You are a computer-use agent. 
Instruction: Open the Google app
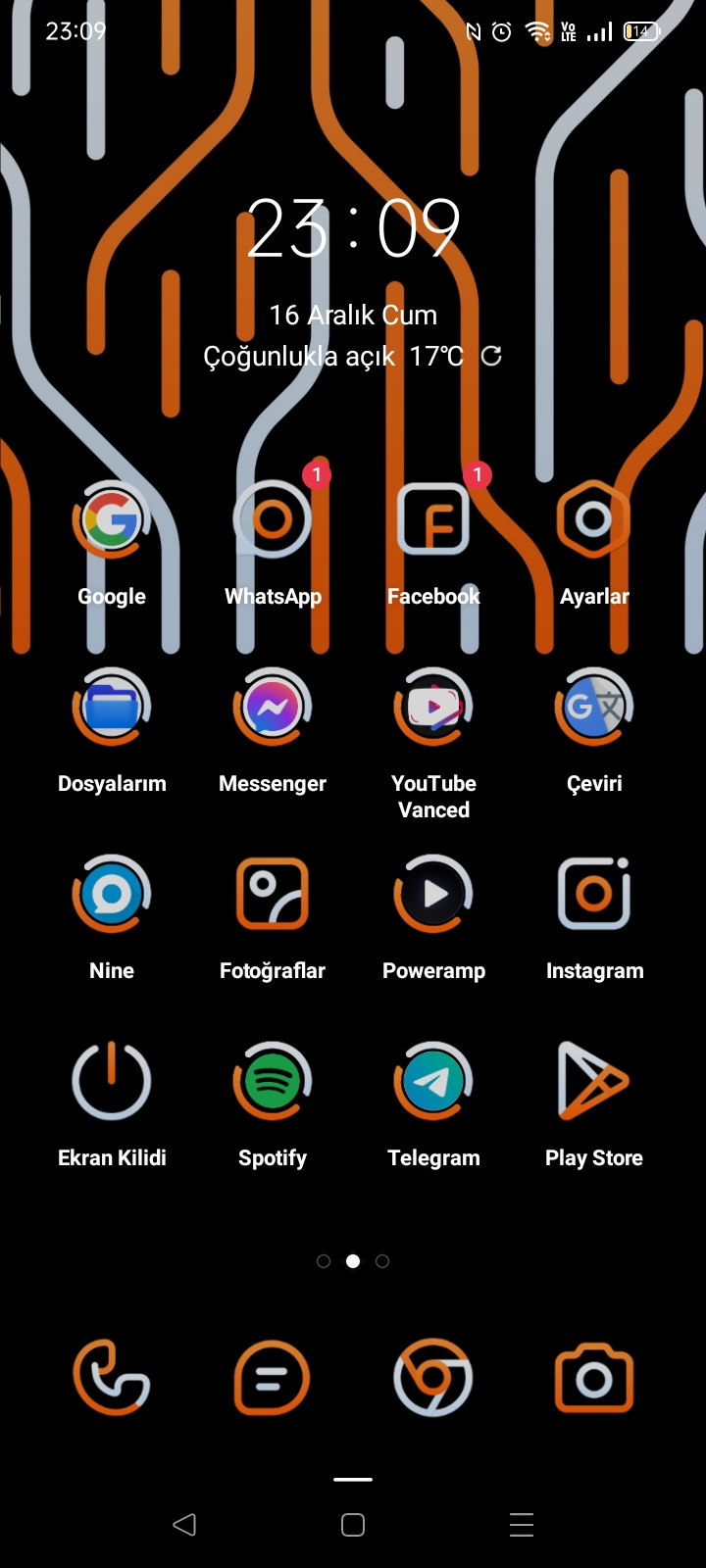tap(112, 520)
